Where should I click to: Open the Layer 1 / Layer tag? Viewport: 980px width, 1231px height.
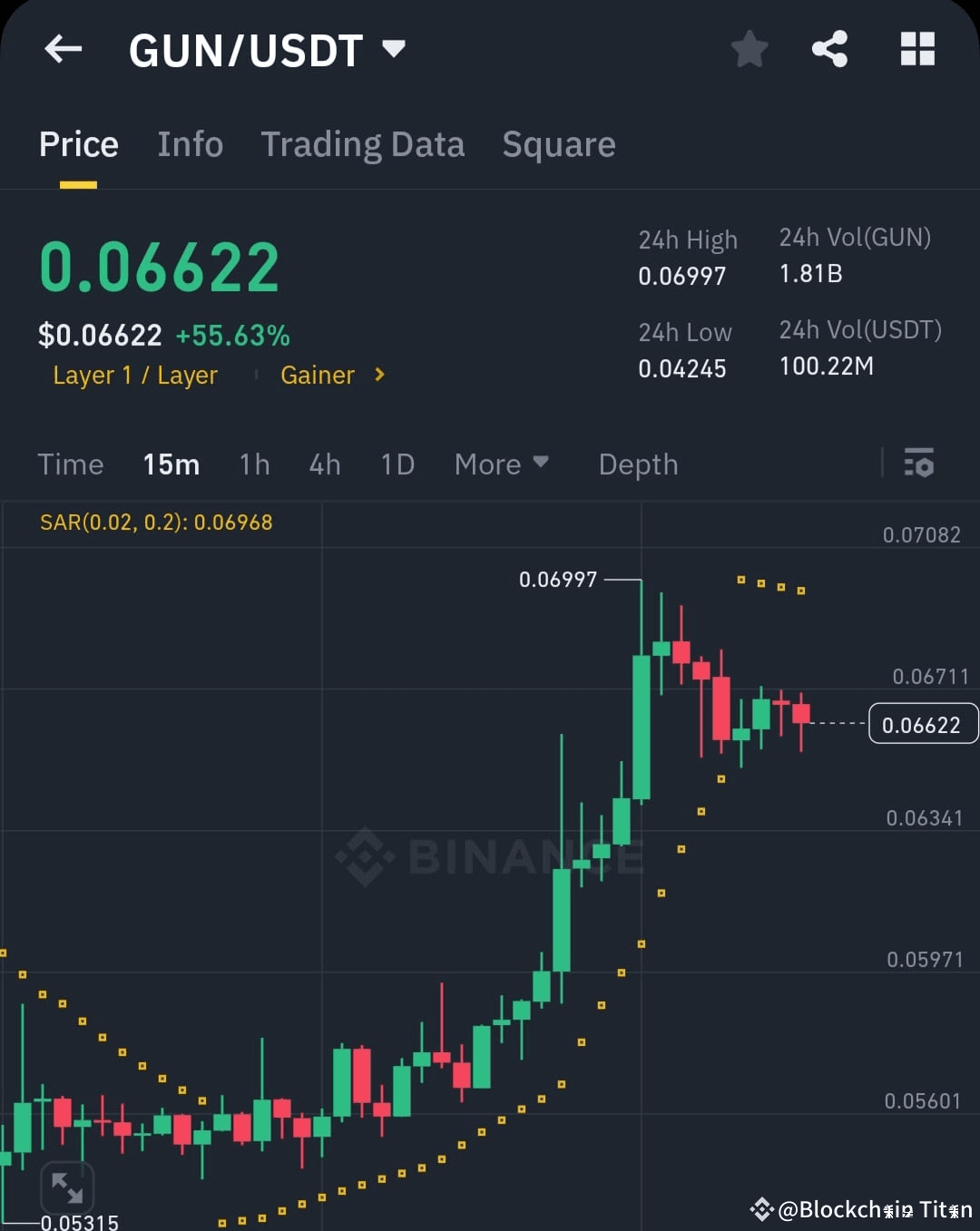(134, 375)
